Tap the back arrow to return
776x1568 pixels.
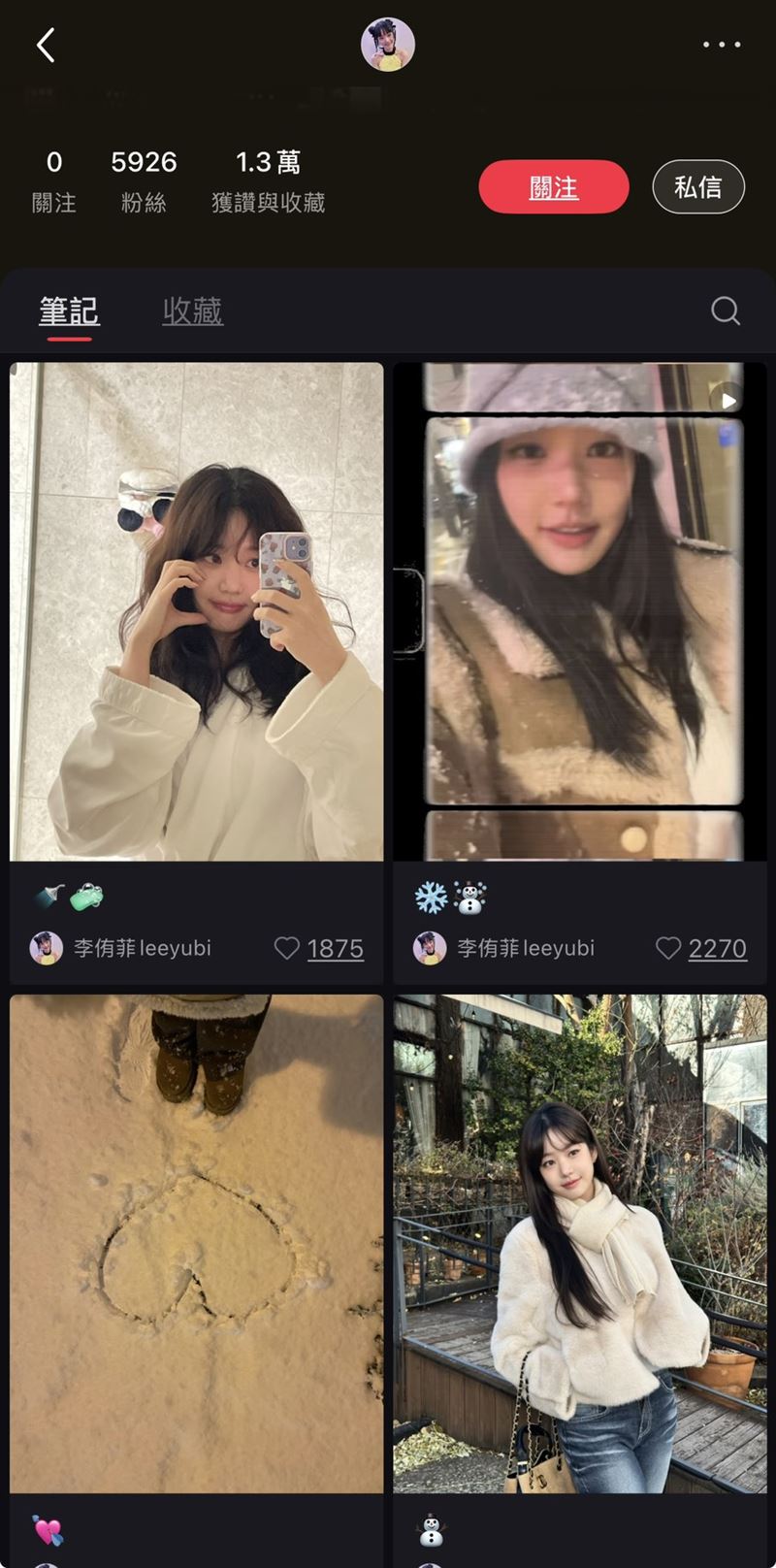tap(44, 45)
